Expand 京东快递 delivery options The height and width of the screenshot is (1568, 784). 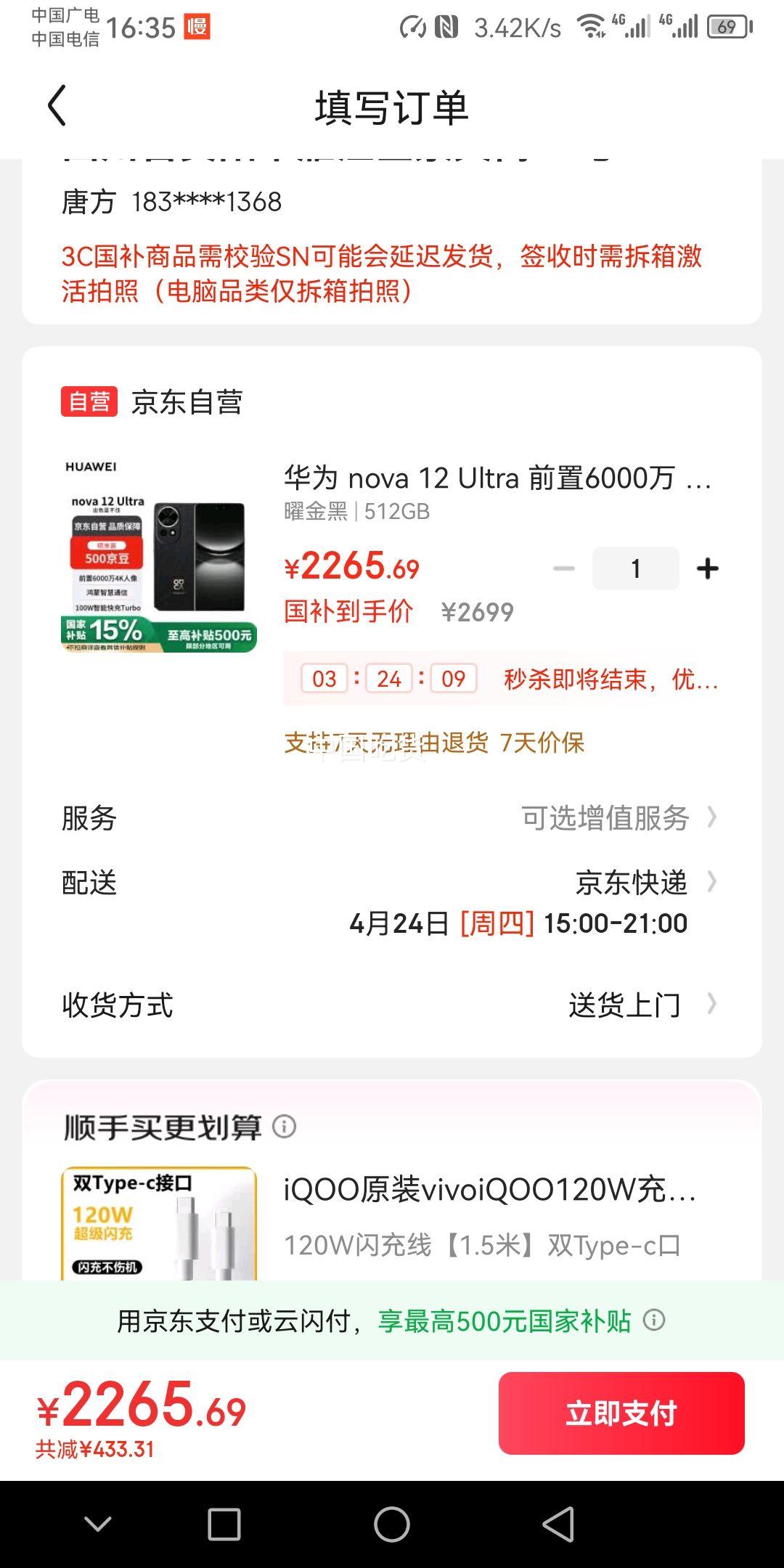pos(632,883)
